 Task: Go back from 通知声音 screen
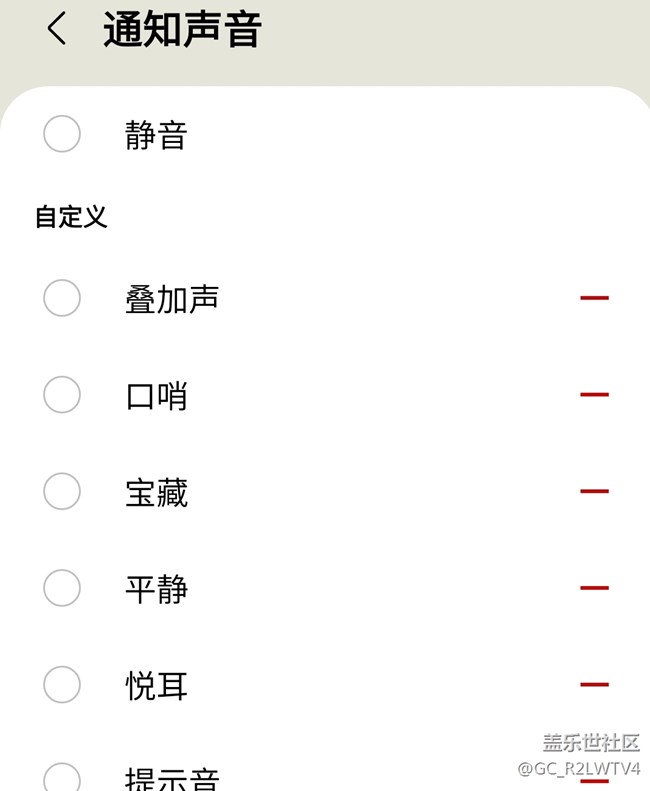[x=57, y=29]
